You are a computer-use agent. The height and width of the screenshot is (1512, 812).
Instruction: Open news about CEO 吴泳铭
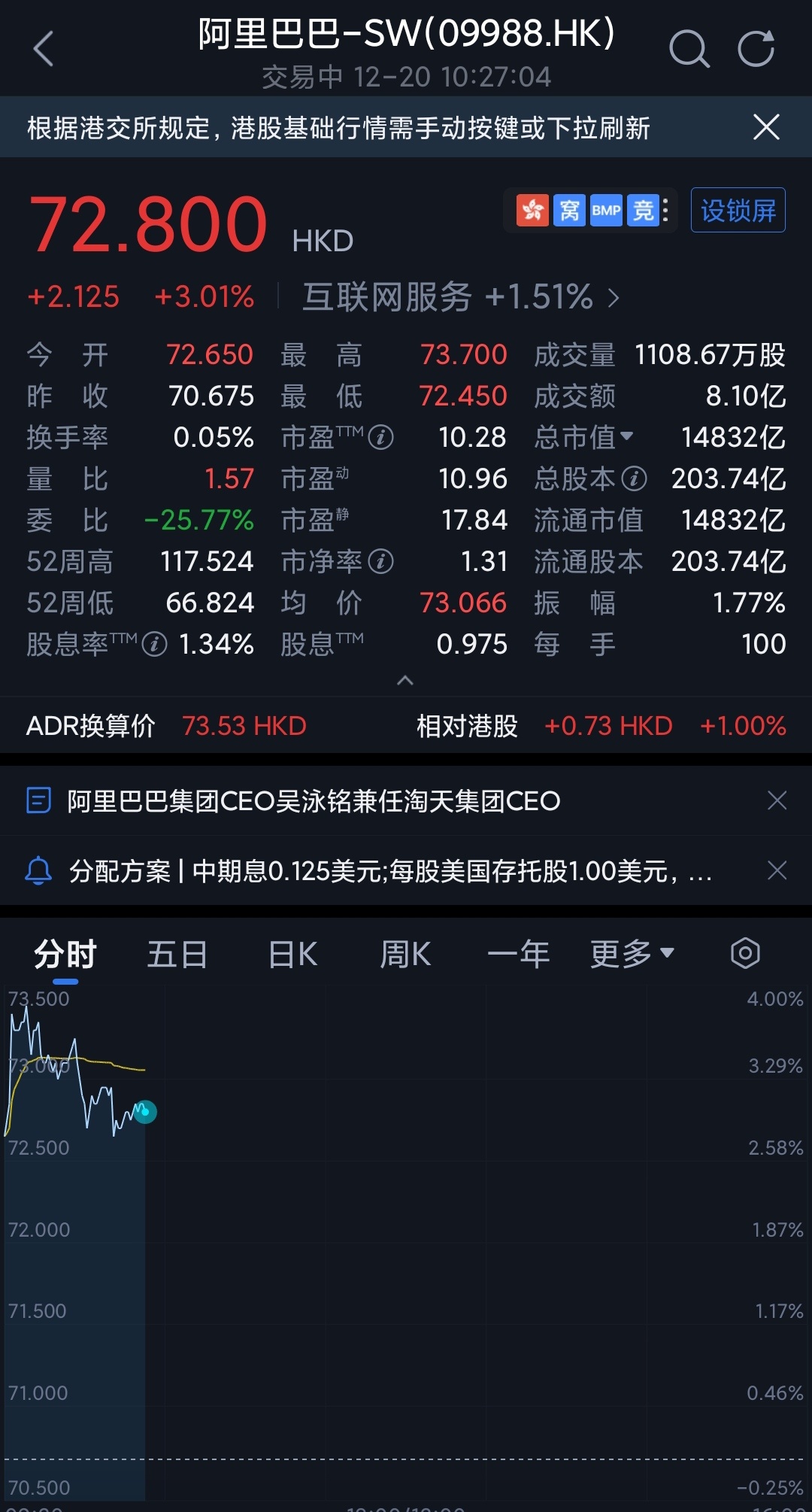coord(314,800)
